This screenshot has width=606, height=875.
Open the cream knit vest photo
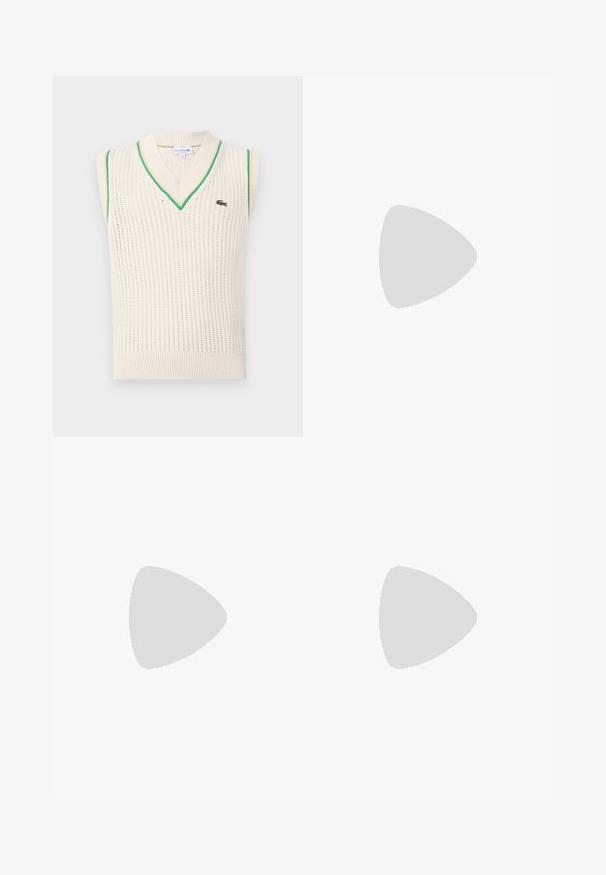[x=178, y=256]
